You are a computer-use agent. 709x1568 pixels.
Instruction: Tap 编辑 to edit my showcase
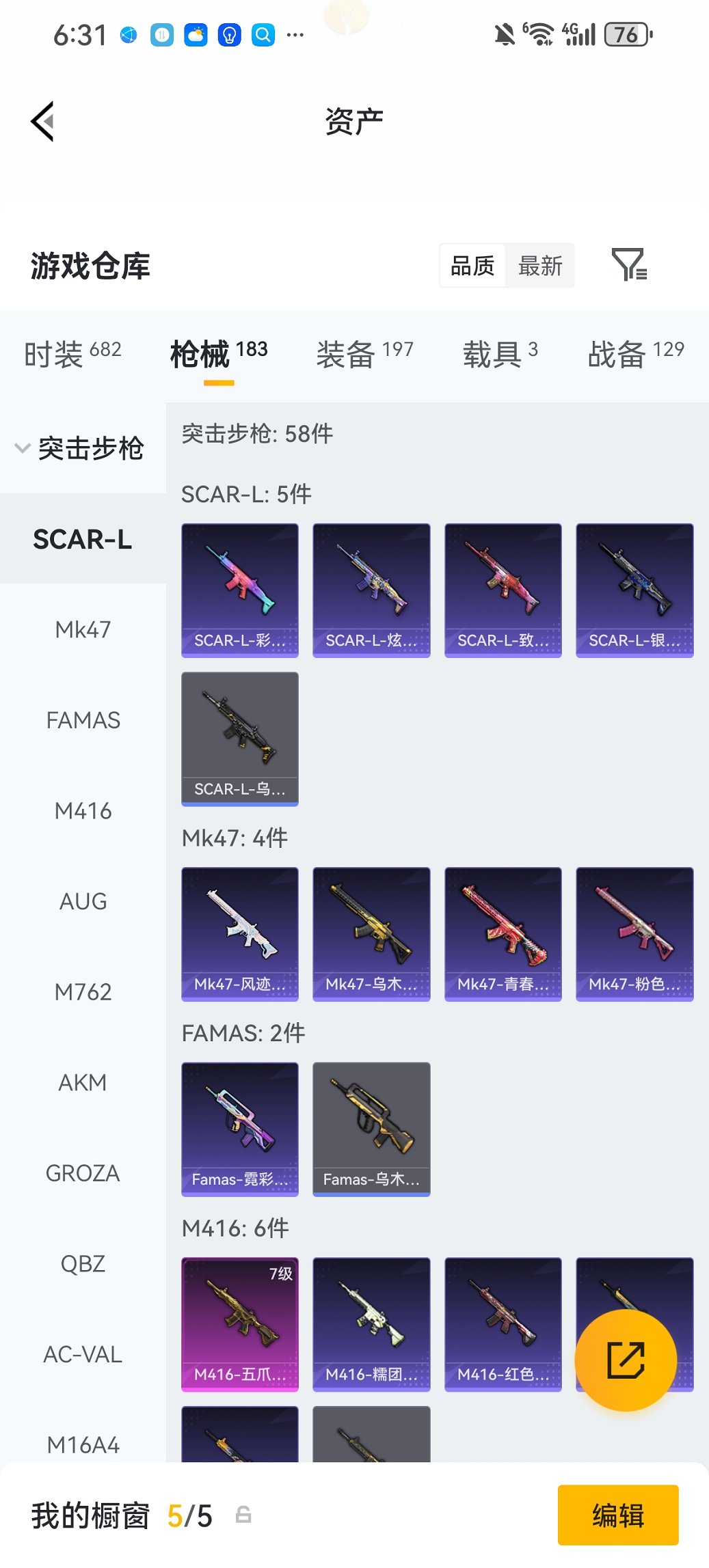(618, 1515)
